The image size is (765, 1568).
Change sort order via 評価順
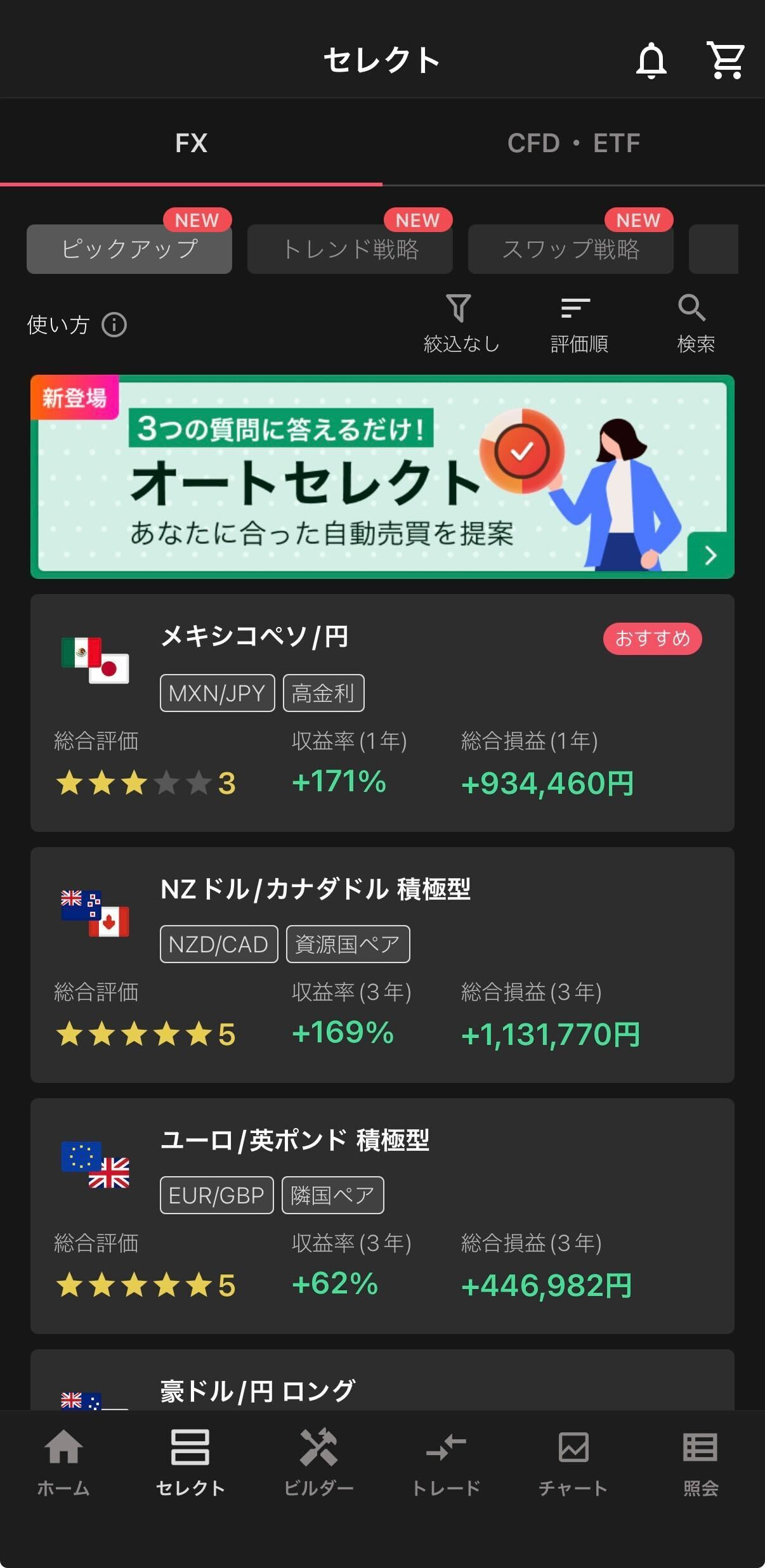[579, 324]
